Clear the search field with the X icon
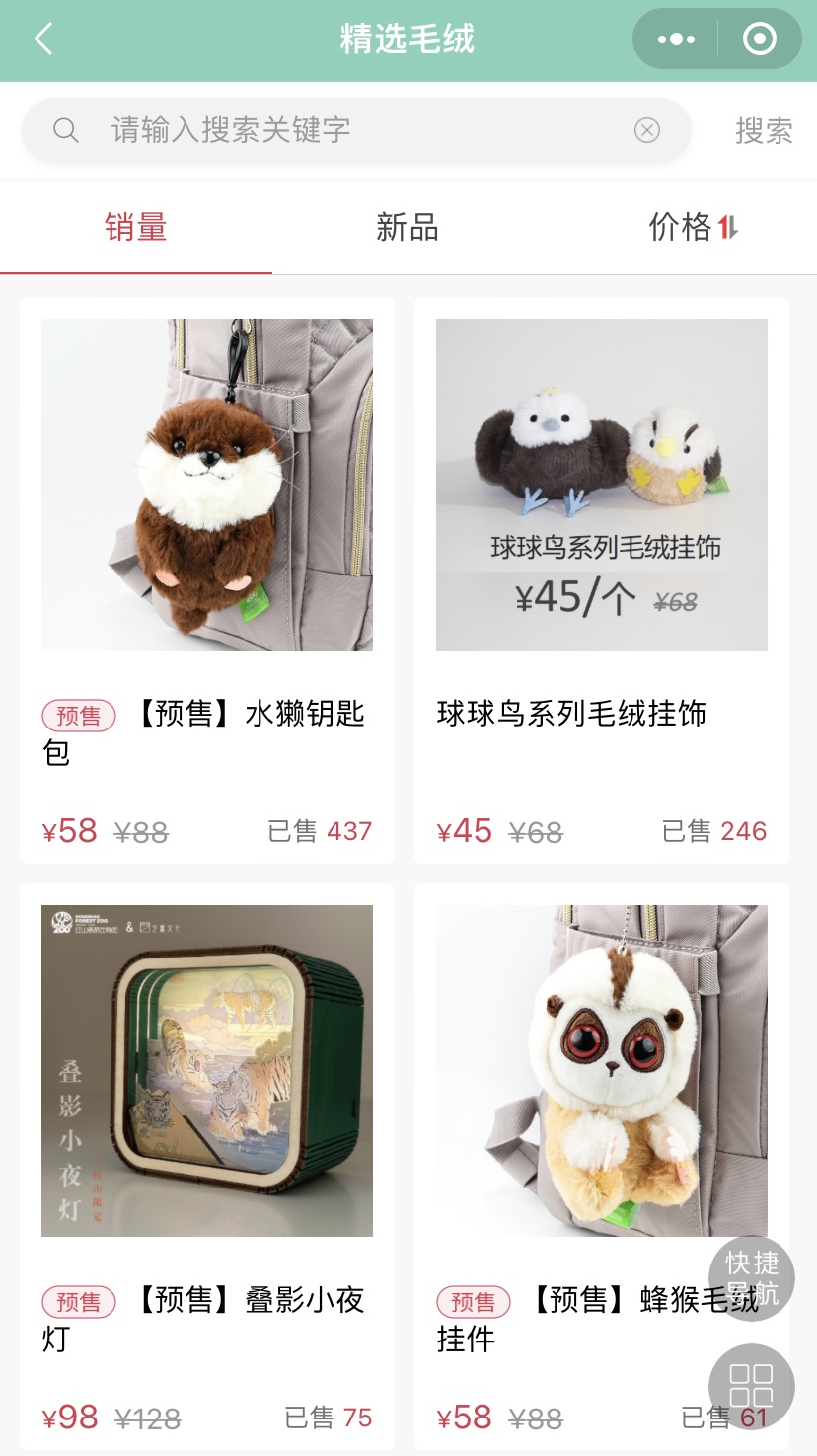 pos(647,130)
